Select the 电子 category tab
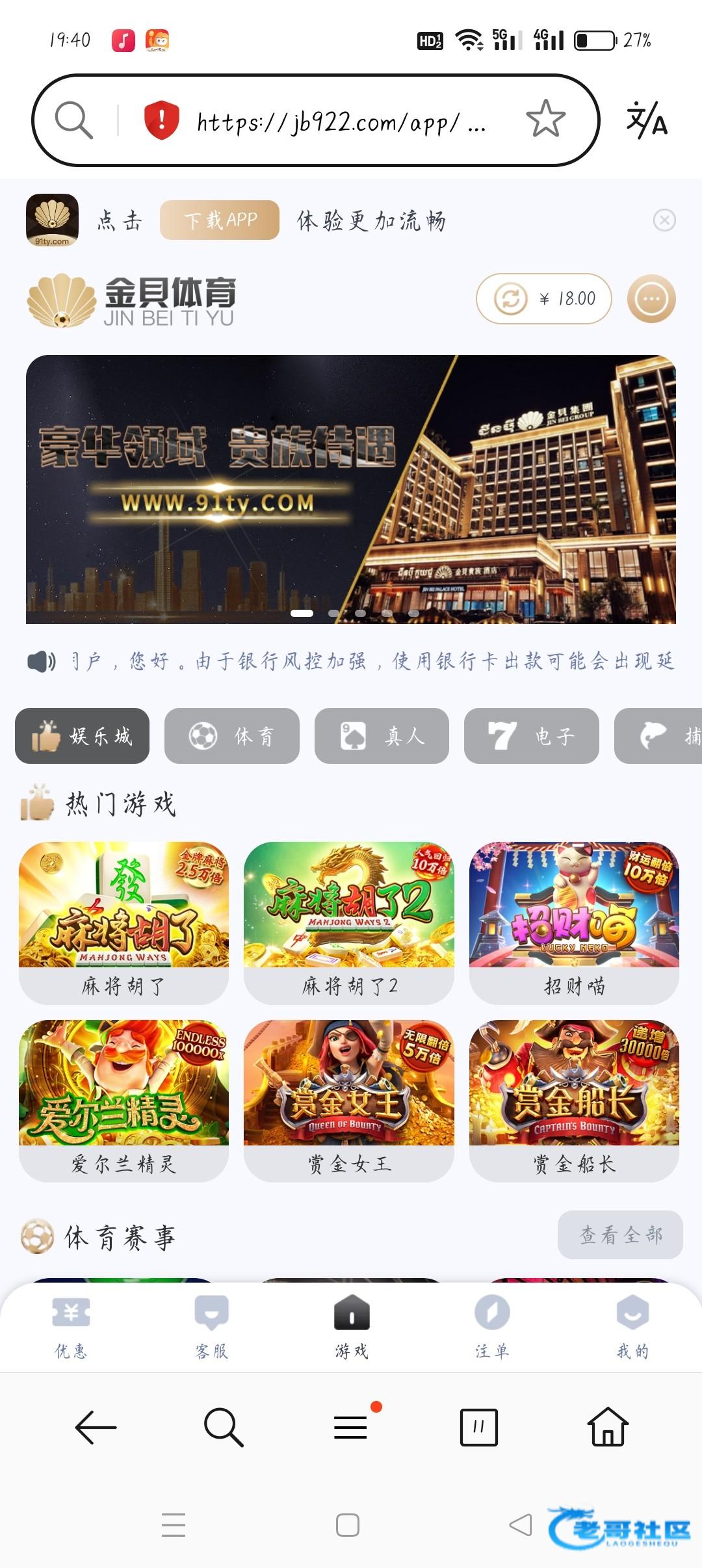This screenshot has height=1568, width=702. coord(531,736)
